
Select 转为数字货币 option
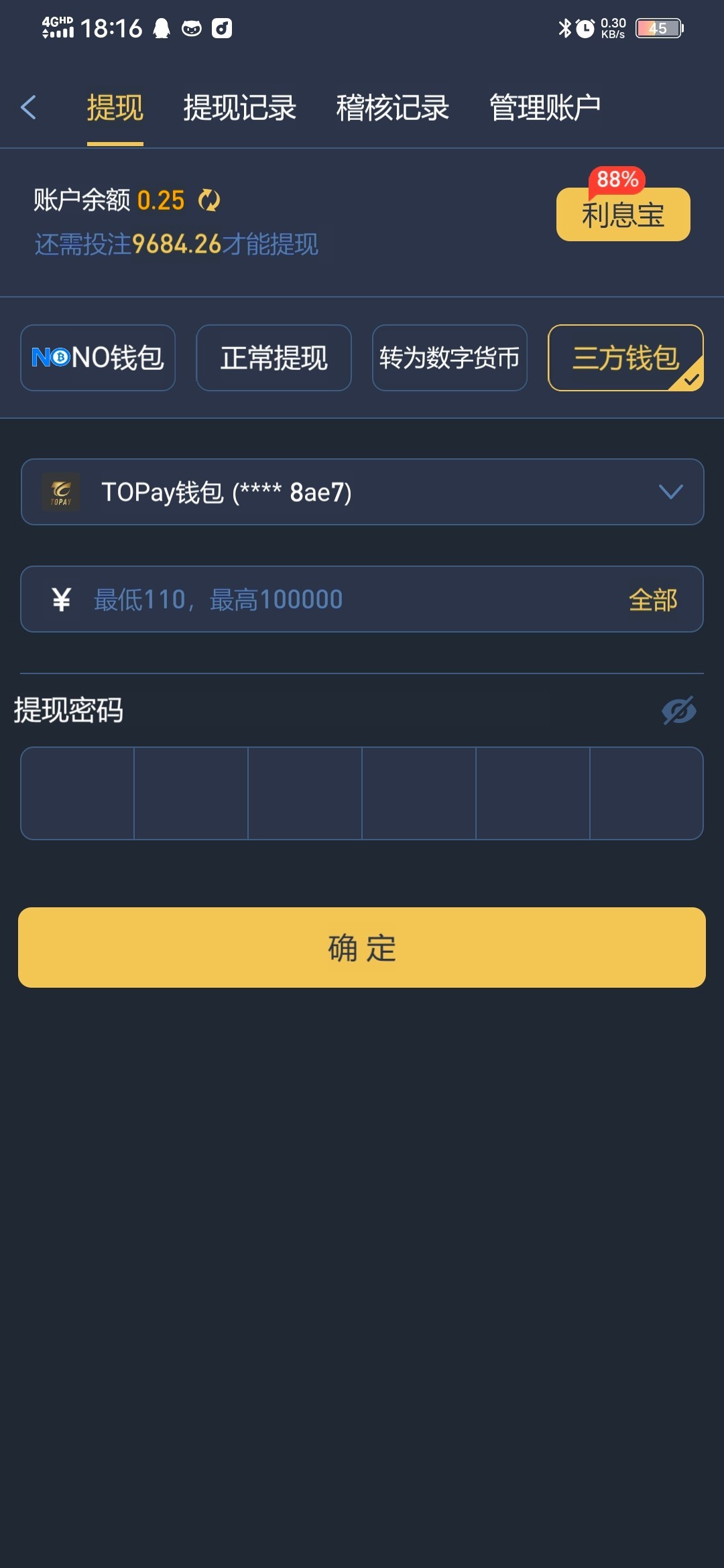tap(449, 358)
